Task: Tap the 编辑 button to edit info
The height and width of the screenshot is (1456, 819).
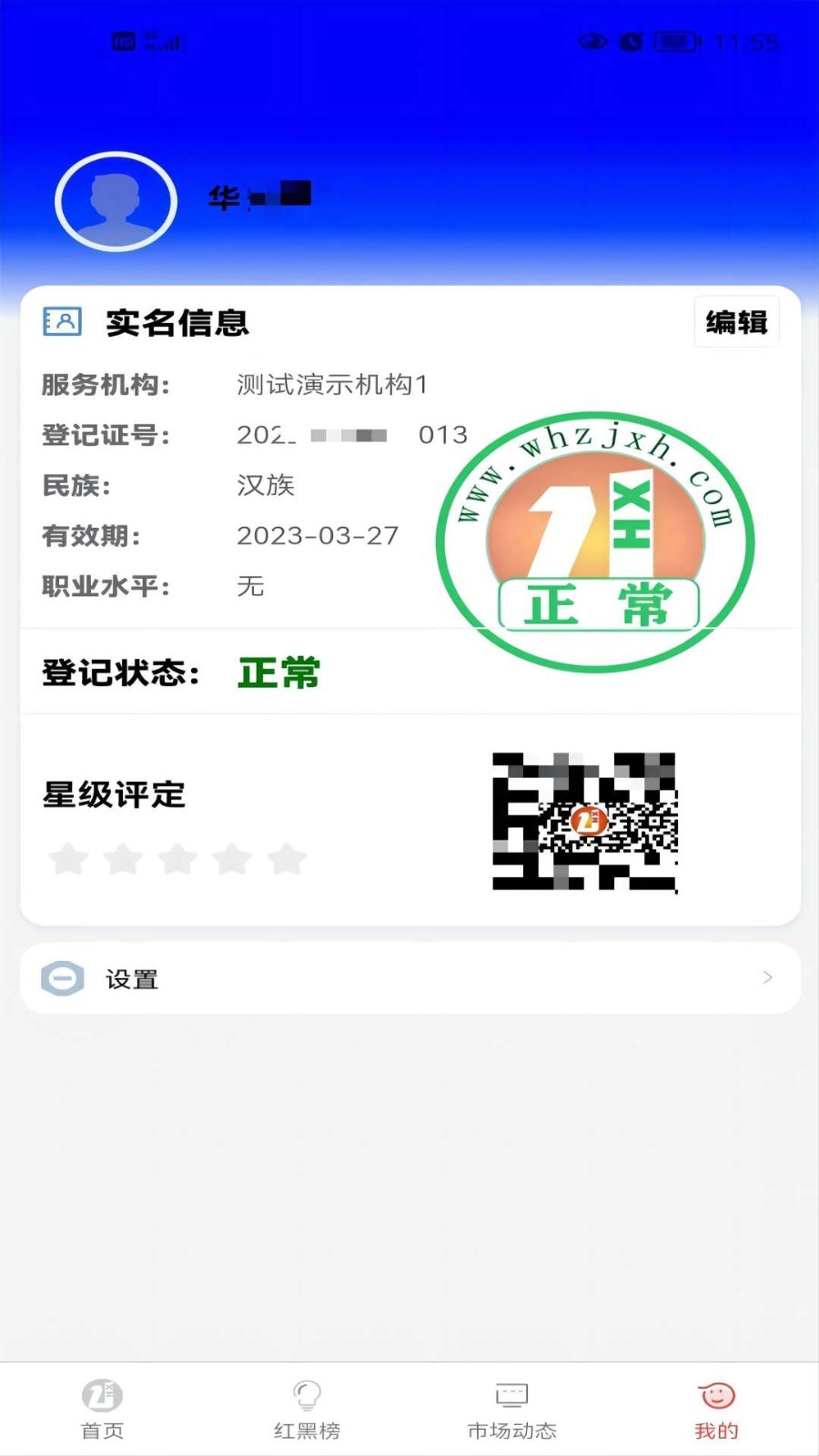Action: click(x=736, y=322)
